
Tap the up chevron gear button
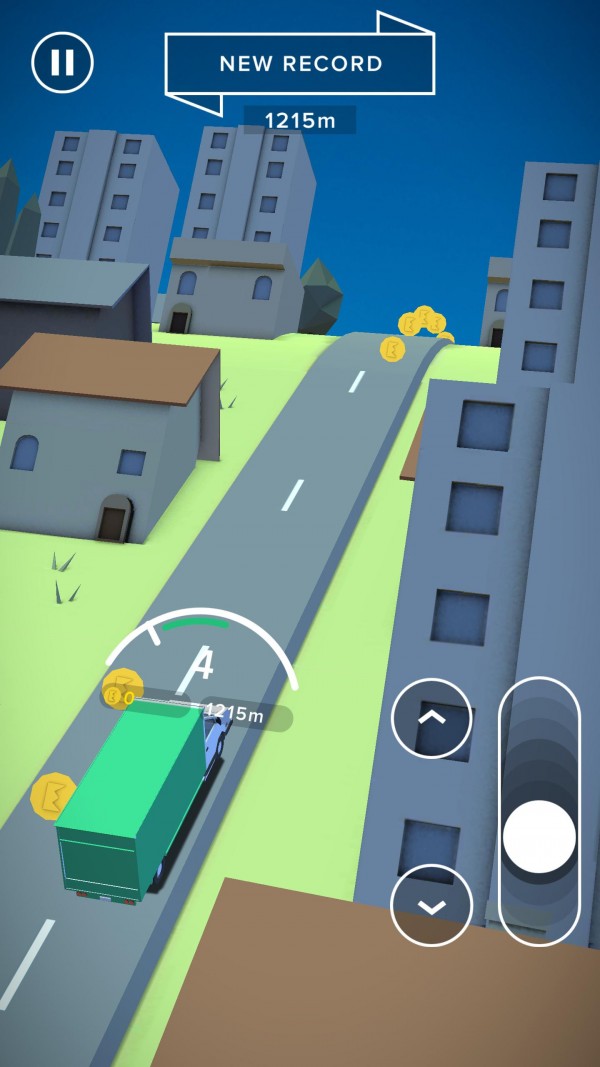[x=431, y=718]
